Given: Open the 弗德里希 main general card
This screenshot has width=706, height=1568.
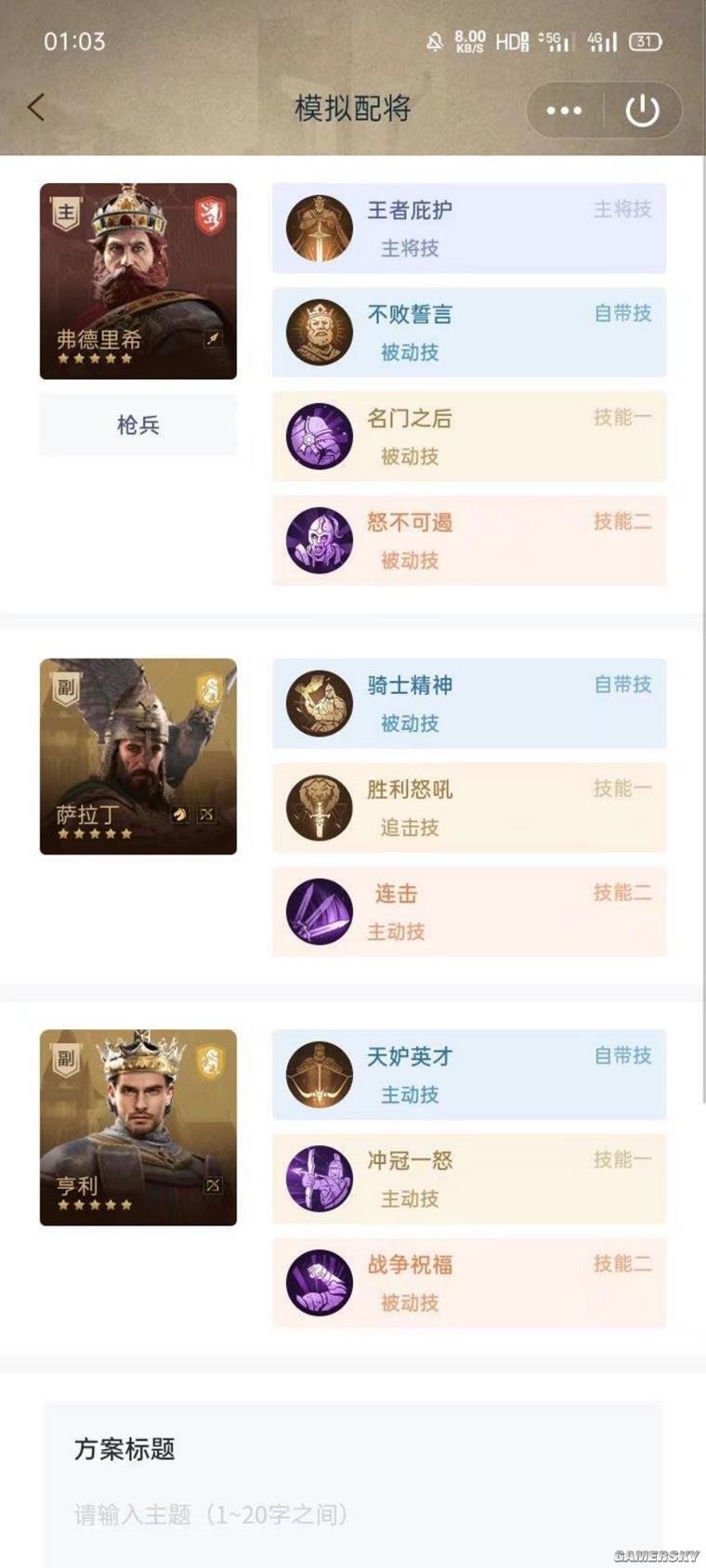Looking at the screenshot, I should [137, 281].
